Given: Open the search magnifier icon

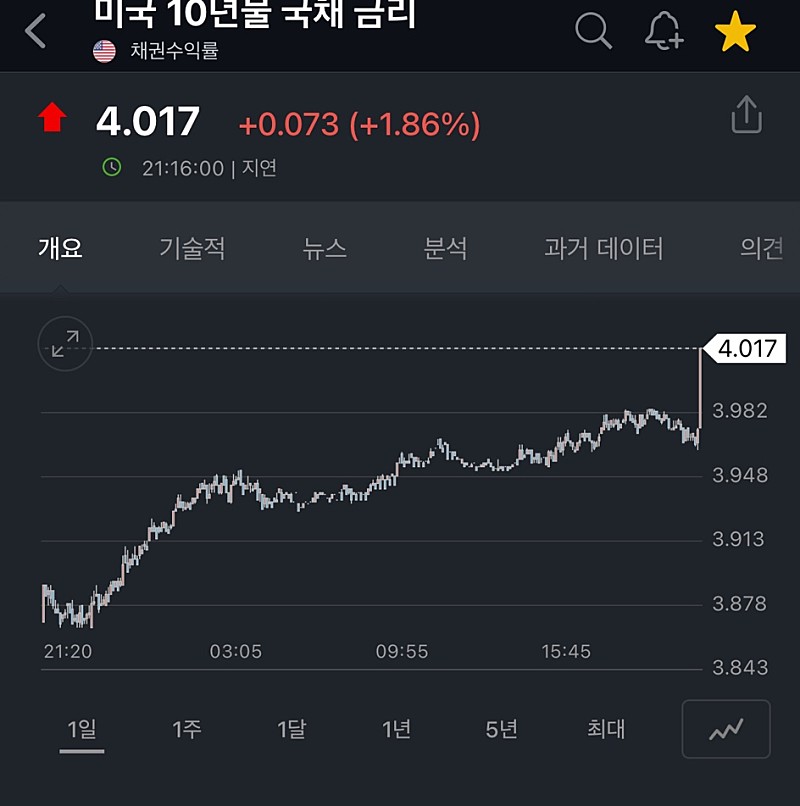Looking at the screenshot, I should (x=593, y=31).
